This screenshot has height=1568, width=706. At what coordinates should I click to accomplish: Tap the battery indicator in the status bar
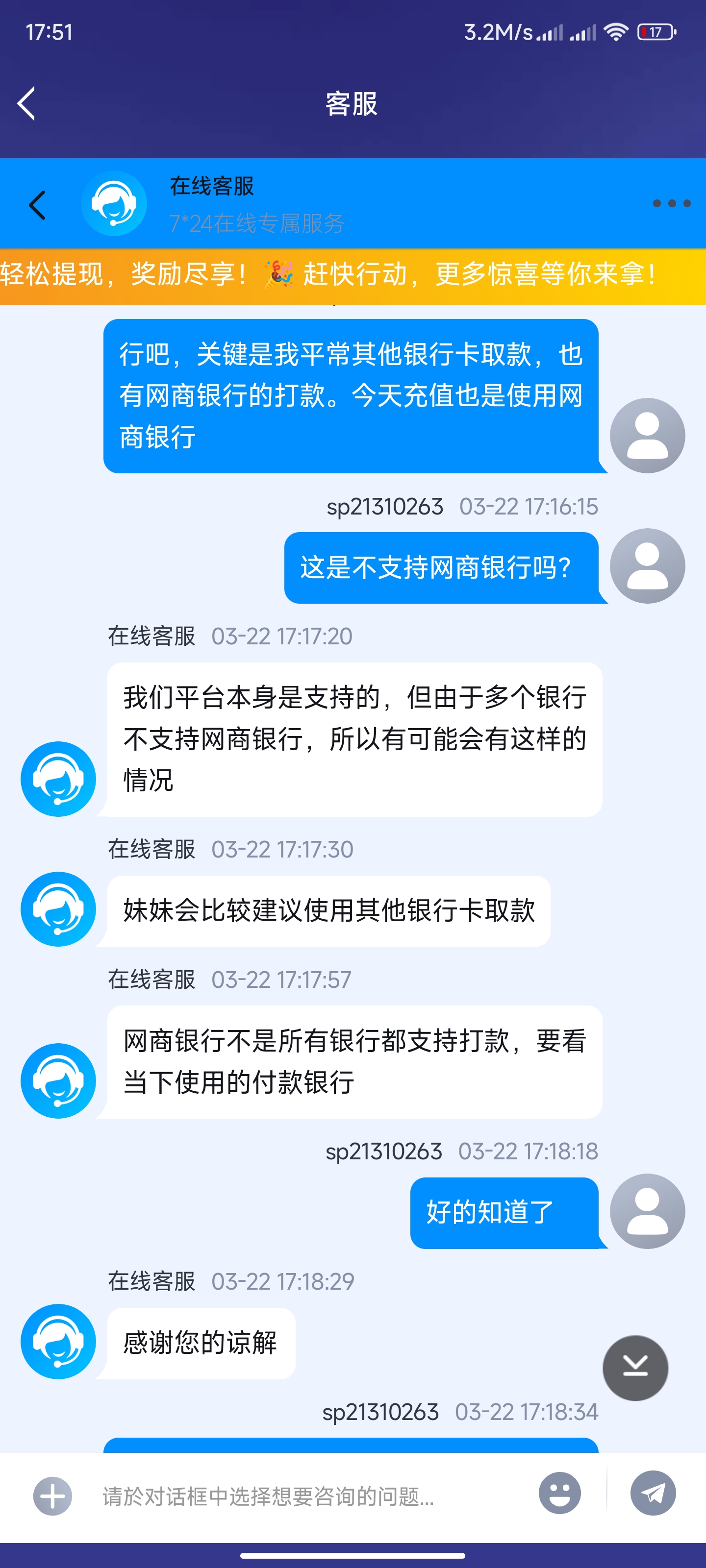click(x=656, y=32)
